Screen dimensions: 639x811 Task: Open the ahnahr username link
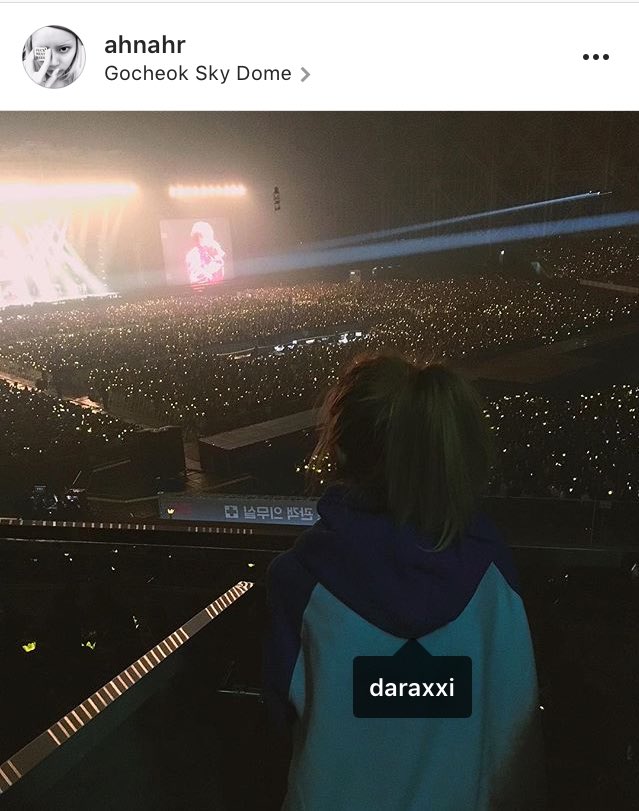click(144, 44)
